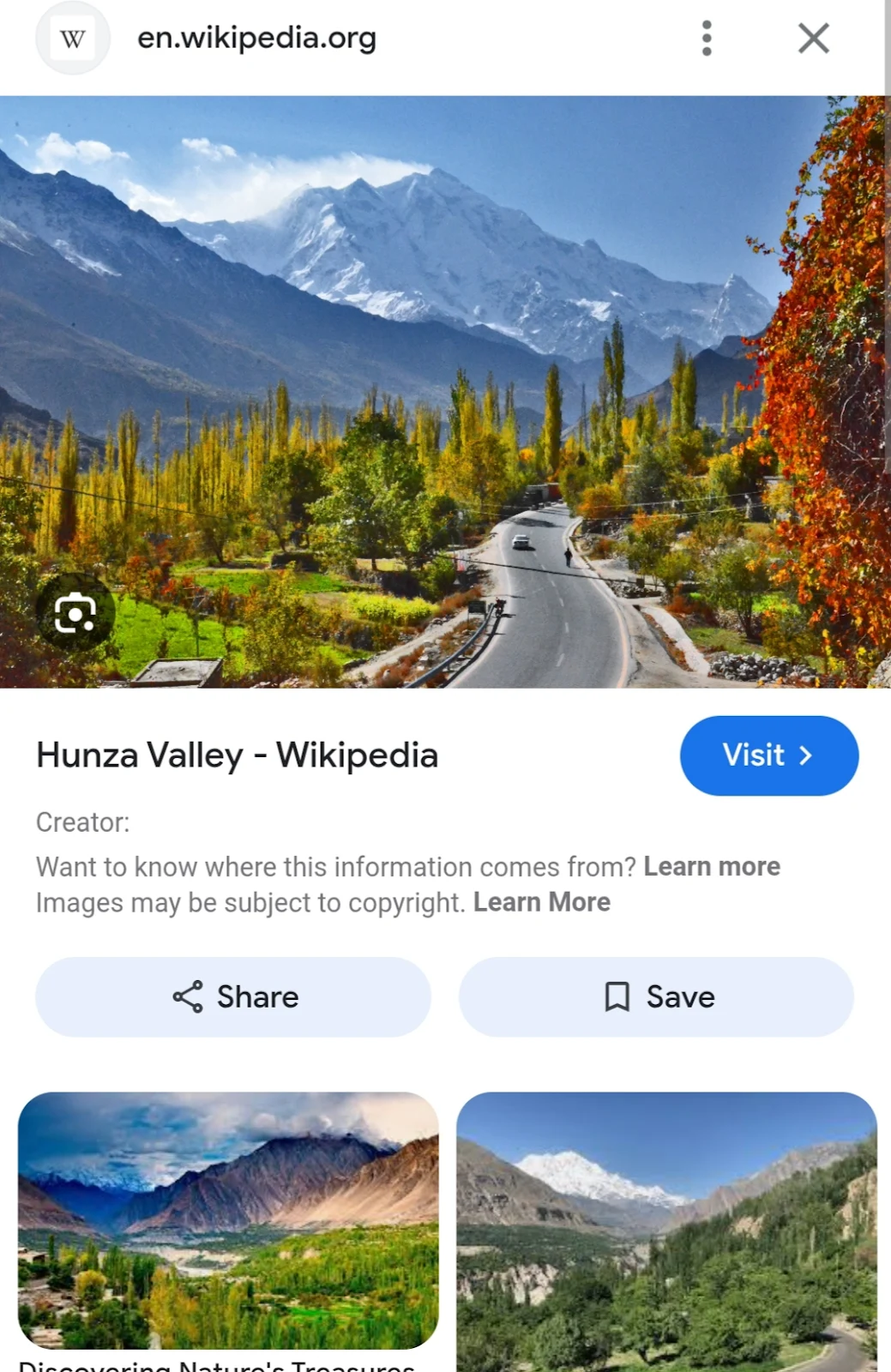Open the three-dot overflow menu

tap(707, 39)
